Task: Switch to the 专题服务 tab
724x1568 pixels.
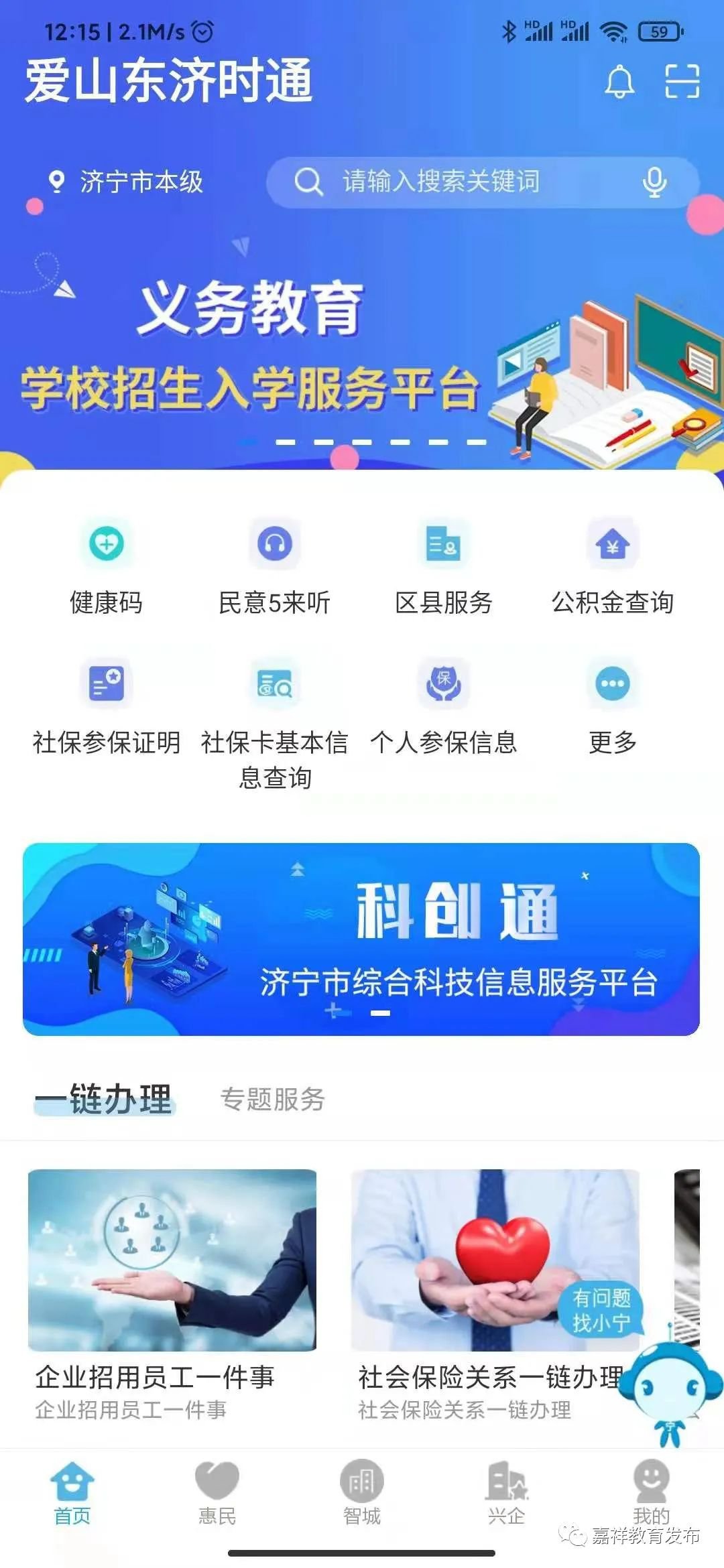Action: pos(273,1100)
